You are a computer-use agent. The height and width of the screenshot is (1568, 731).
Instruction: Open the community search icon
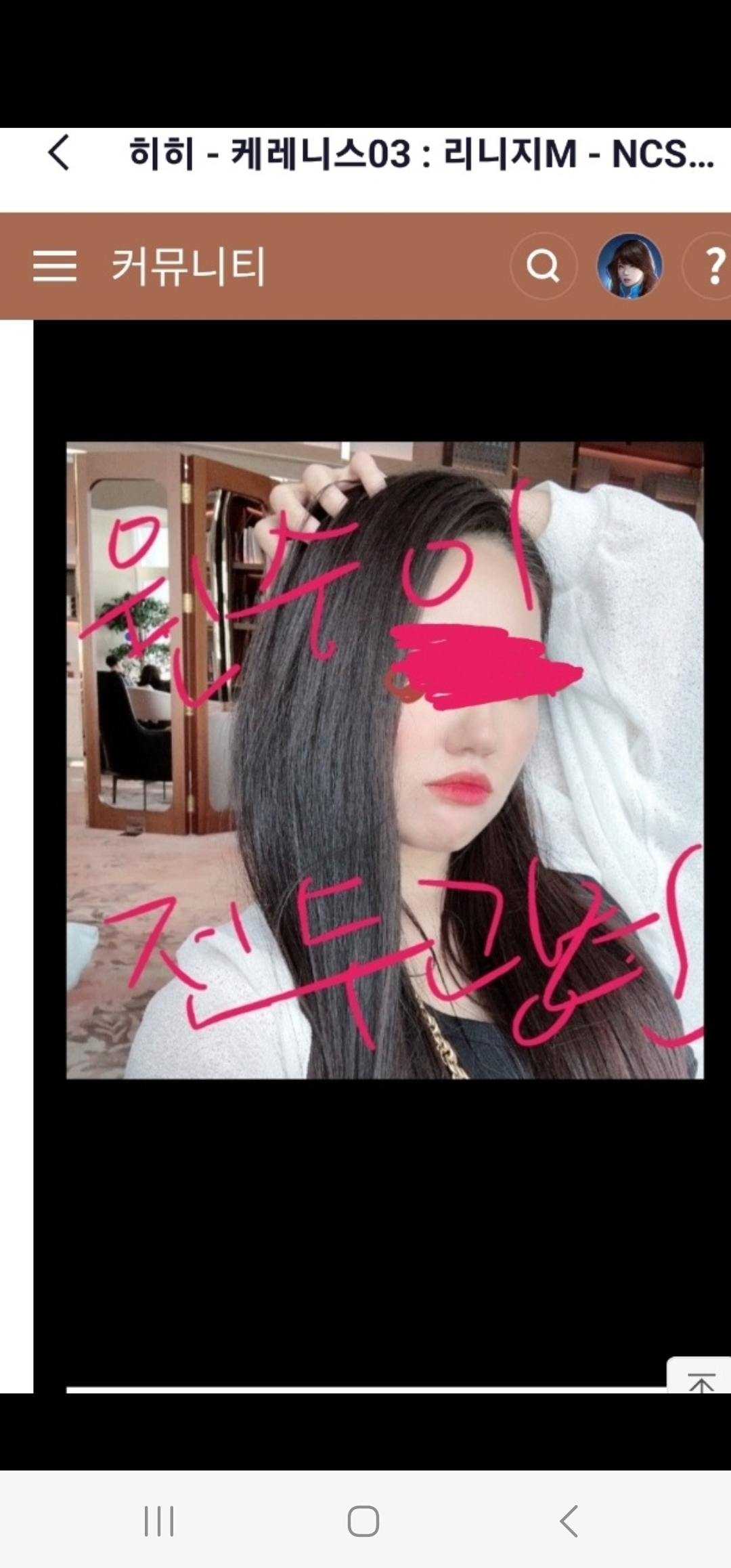click(x=543, y=266)
